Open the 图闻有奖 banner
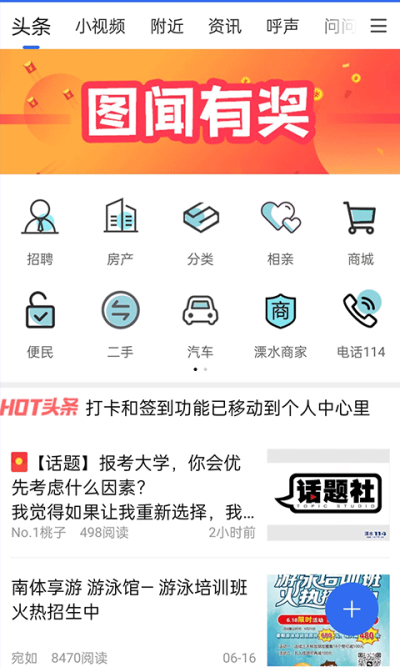 (200, 111)
